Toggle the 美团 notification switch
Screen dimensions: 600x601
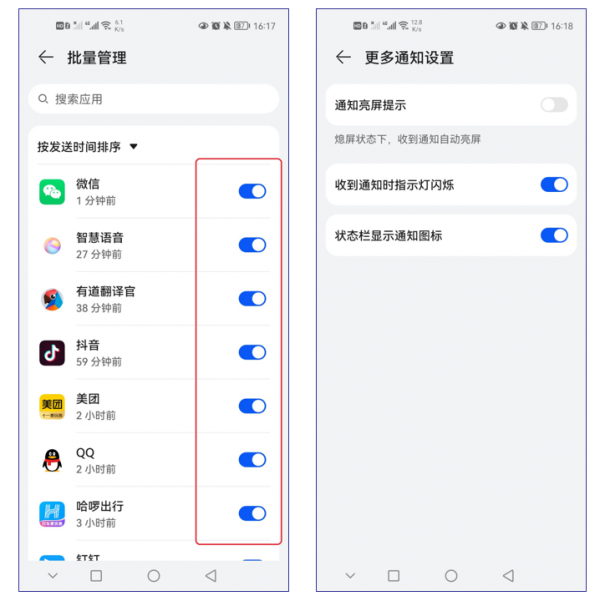click(x=252, y=406)
